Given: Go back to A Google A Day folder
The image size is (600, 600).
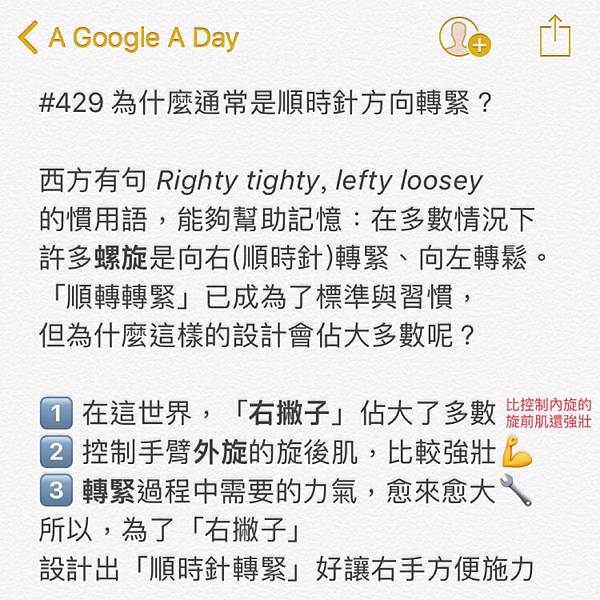Looking at the screenshot, I should (128, 38).
